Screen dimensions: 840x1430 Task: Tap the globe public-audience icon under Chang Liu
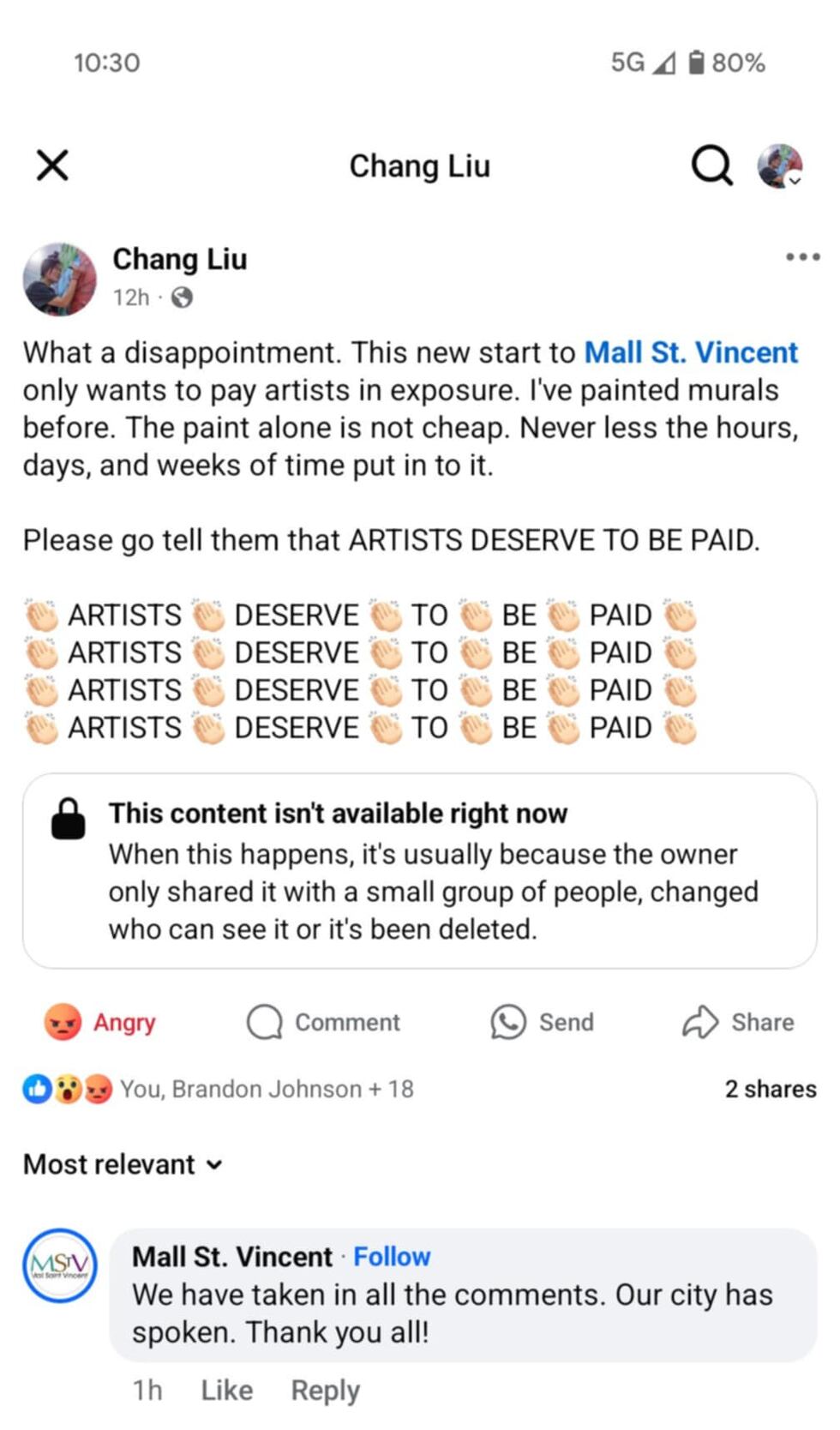pyautogui.click(x=182, y=298)
